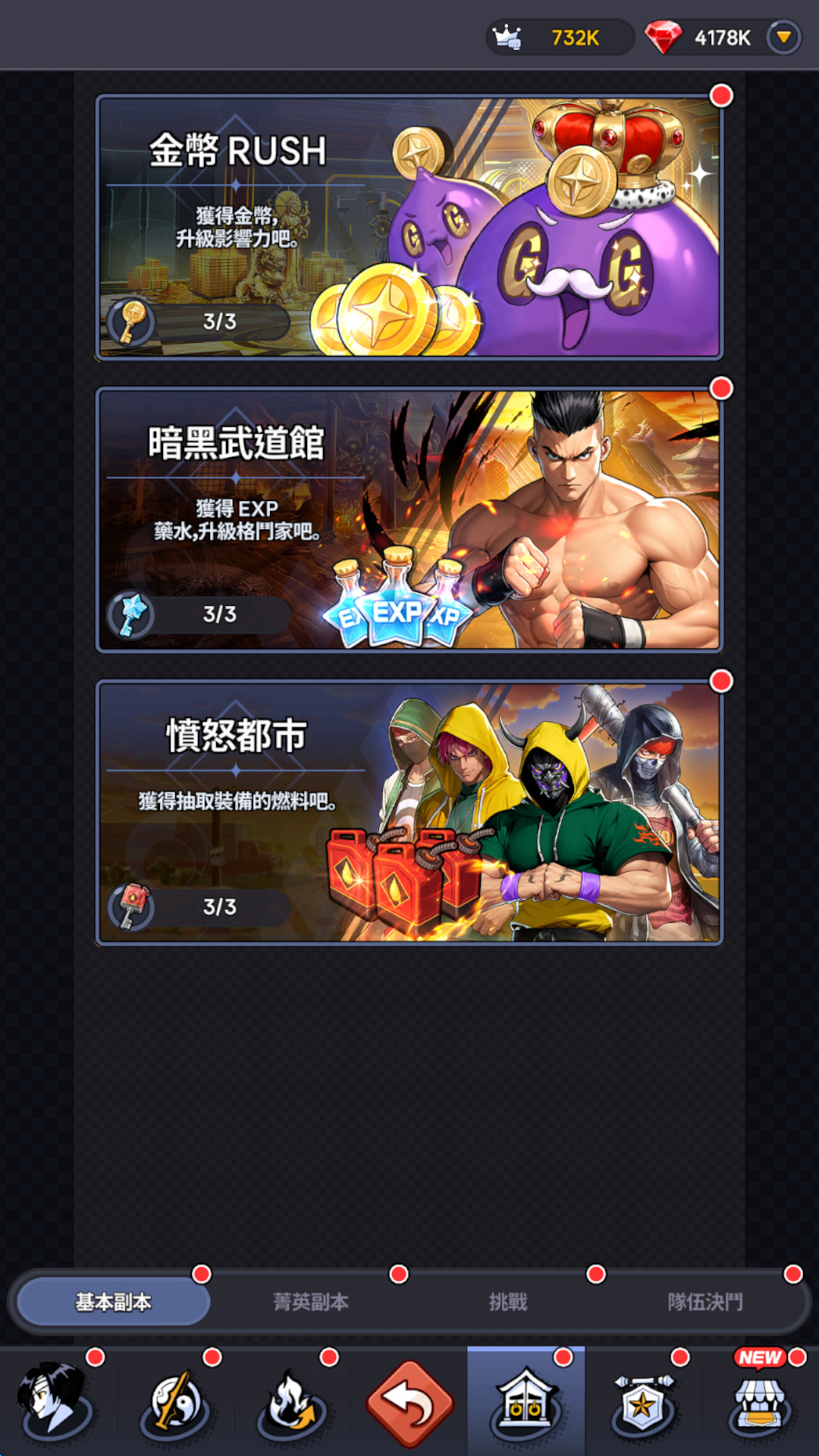Image resolution: width=819 pixels, height=1456 pixels.
Task: Tap the red back arrow button
Action: [409, 1403]
